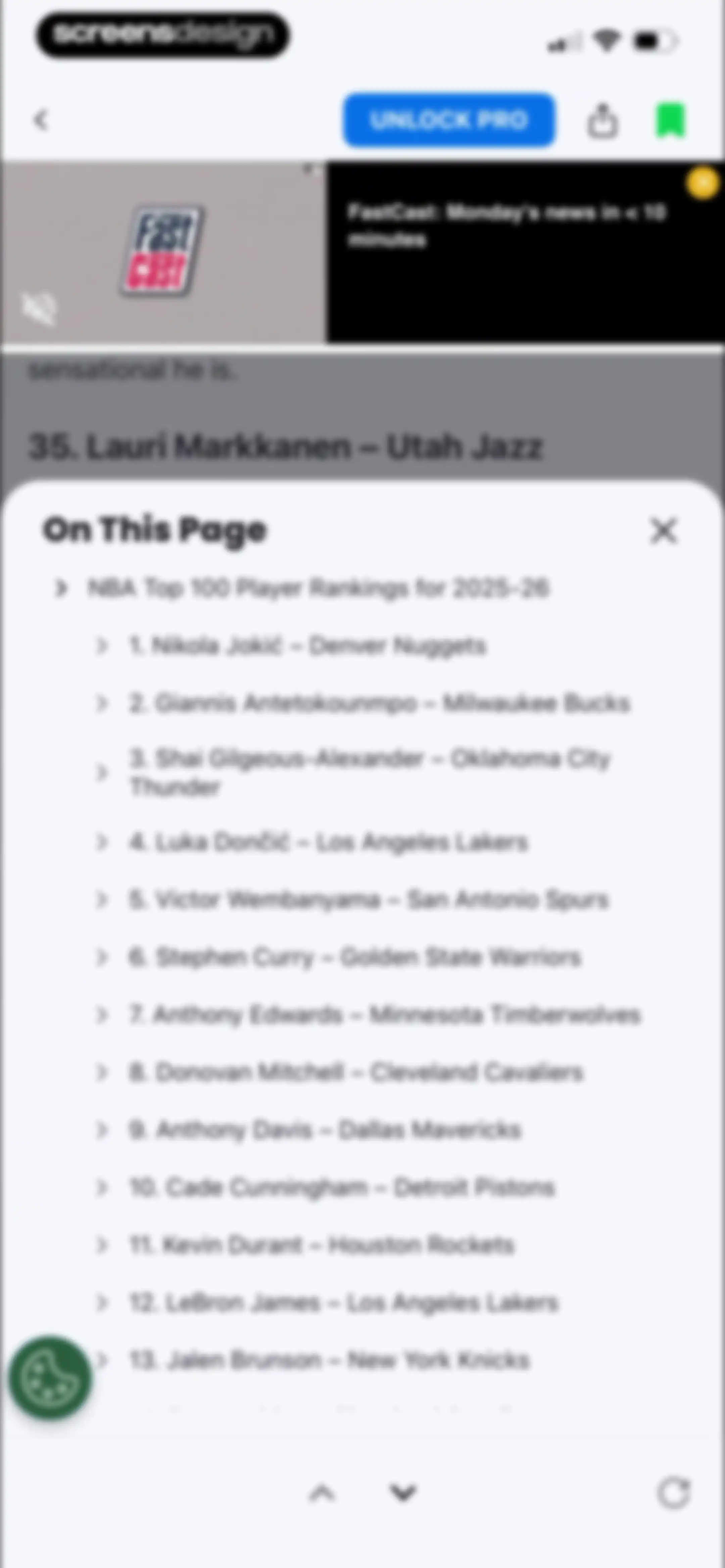Tap the UNLOCK PRO button

point(449,120)
